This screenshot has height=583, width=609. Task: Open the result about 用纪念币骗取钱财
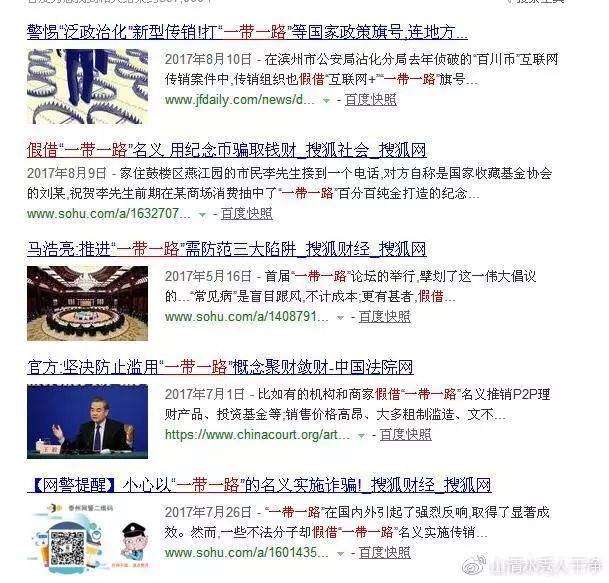(x=226, y=151)
